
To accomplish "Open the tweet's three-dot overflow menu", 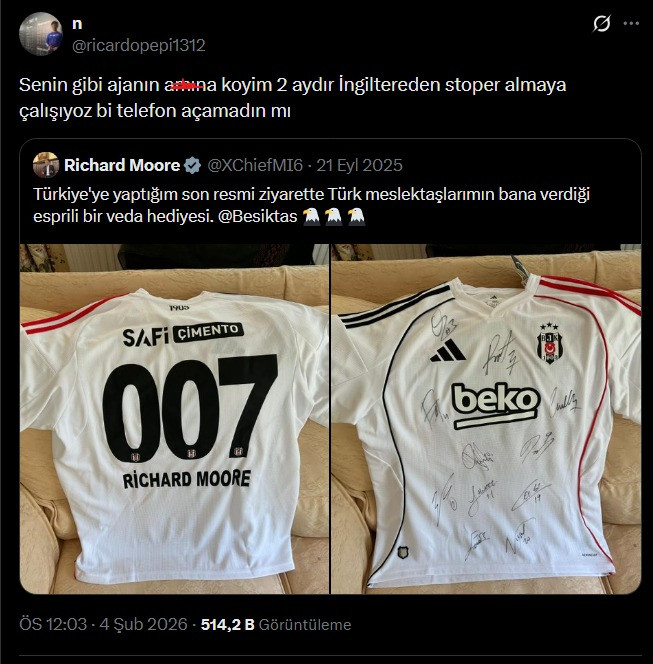I will click(632, 23).
